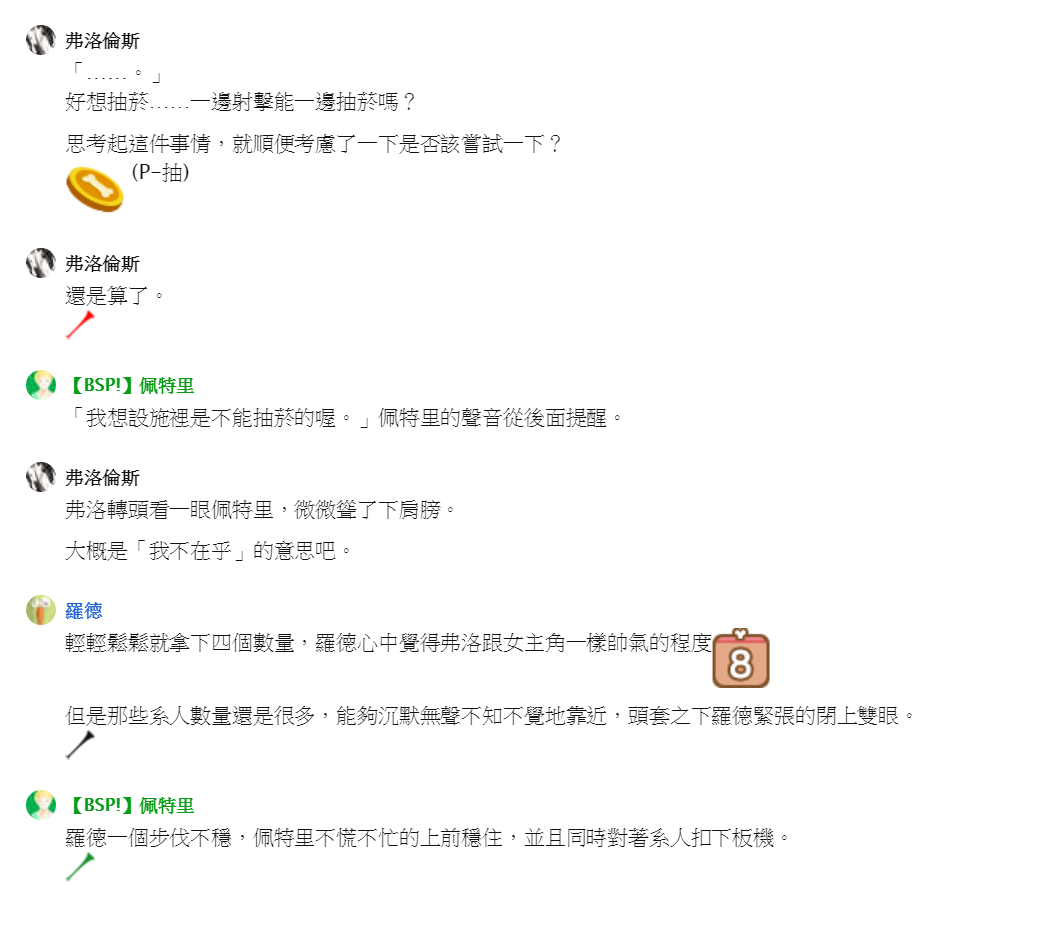Open 弗洛倫斯's name above 好想抽菸 message
This screenshot has width=1046, height=932.
tap(102, 41)
